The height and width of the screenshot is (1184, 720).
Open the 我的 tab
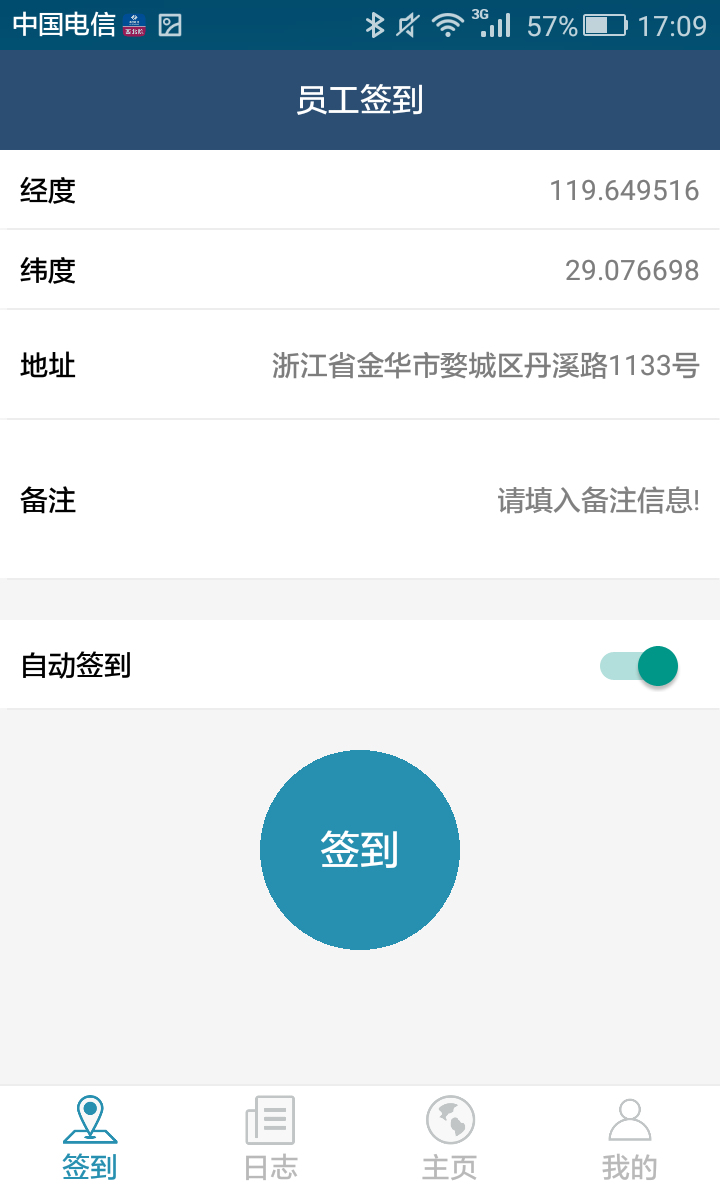point(629,1137)
